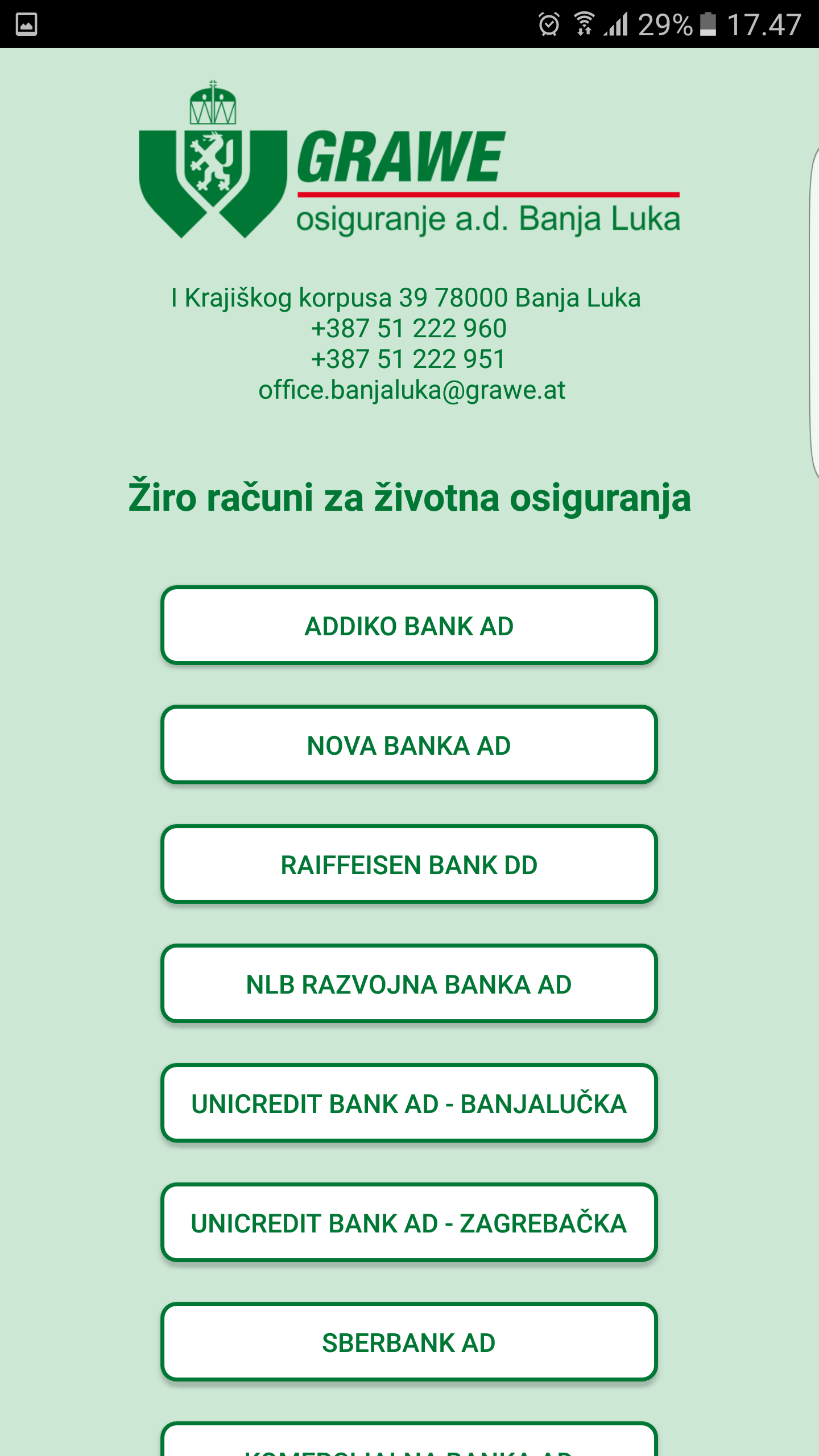Select UNICREDIT BANK AD - ZAGREBAČKA
Image resolution: width=819 pixels, height=1456 pixels.
pyautogui.click(x=409, y=1223)
